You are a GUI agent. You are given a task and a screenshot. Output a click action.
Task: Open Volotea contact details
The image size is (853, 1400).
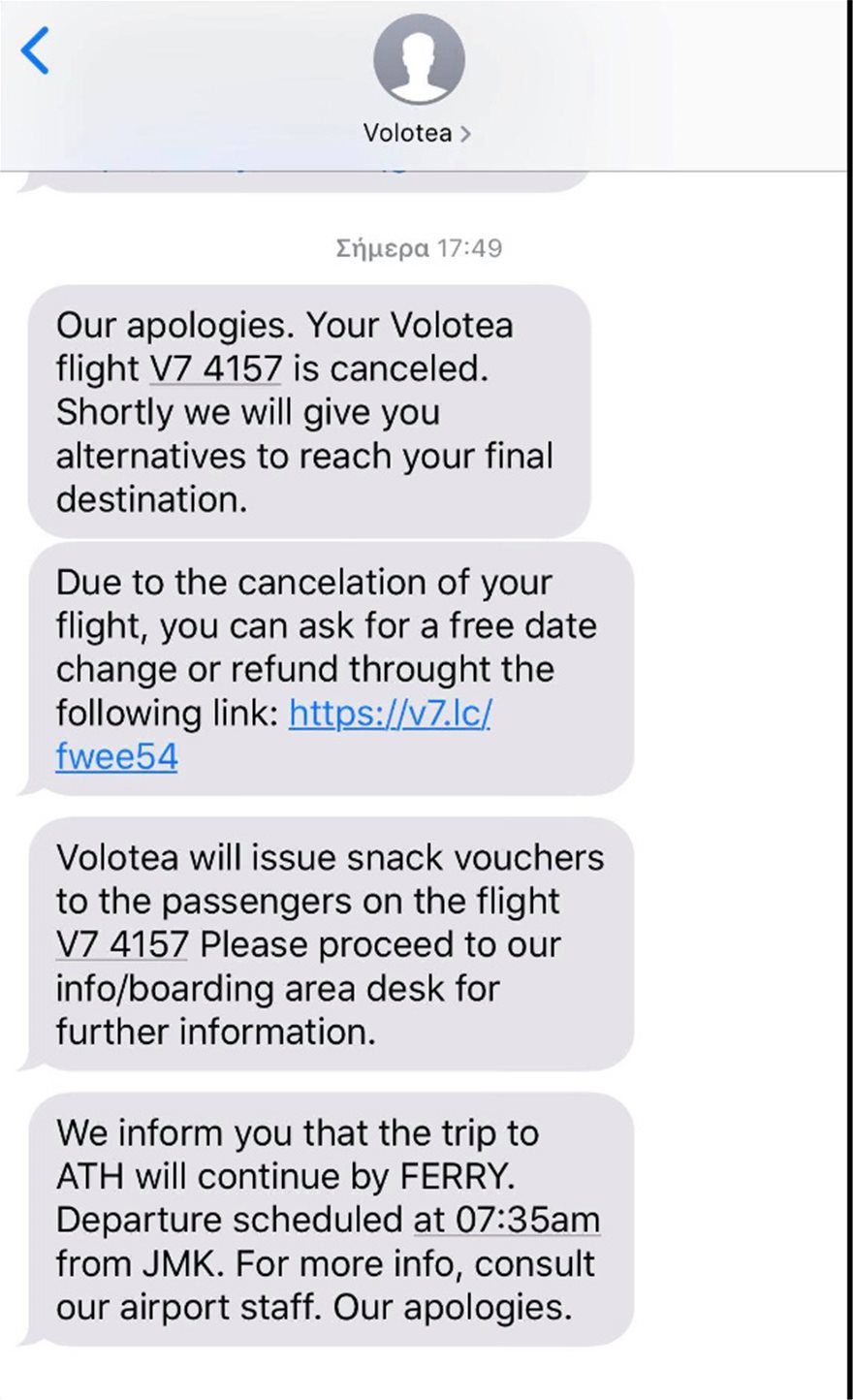point(417,133)
